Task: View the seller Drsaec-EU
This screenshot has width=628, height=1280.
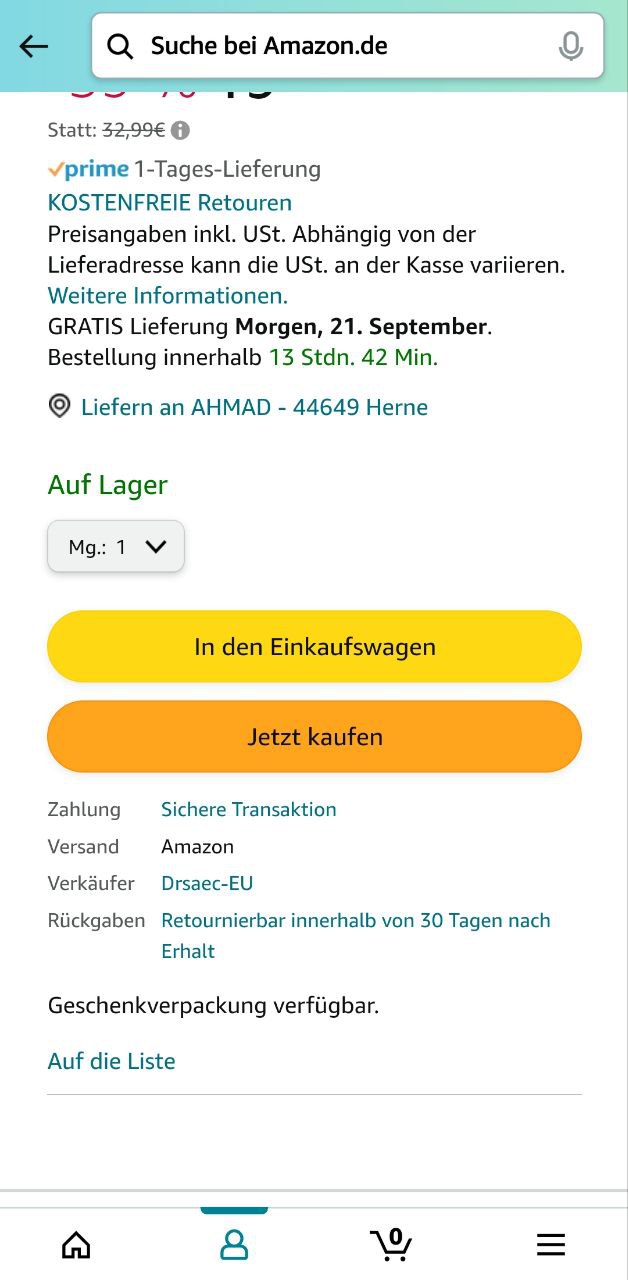Action: coord(207,883)
